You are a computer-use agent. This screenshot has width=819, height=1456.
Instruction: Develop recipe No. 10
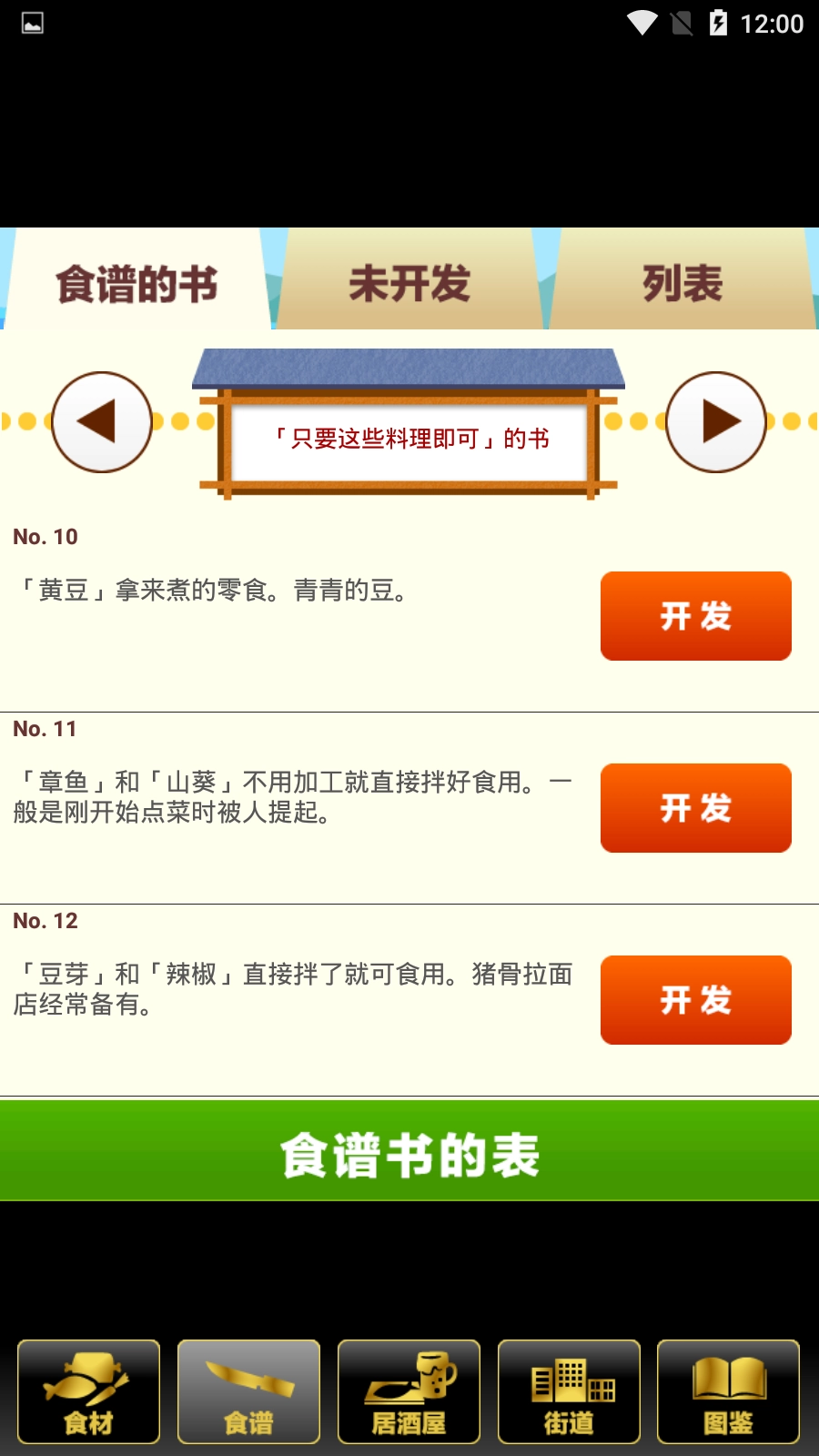tap(695, 616)
